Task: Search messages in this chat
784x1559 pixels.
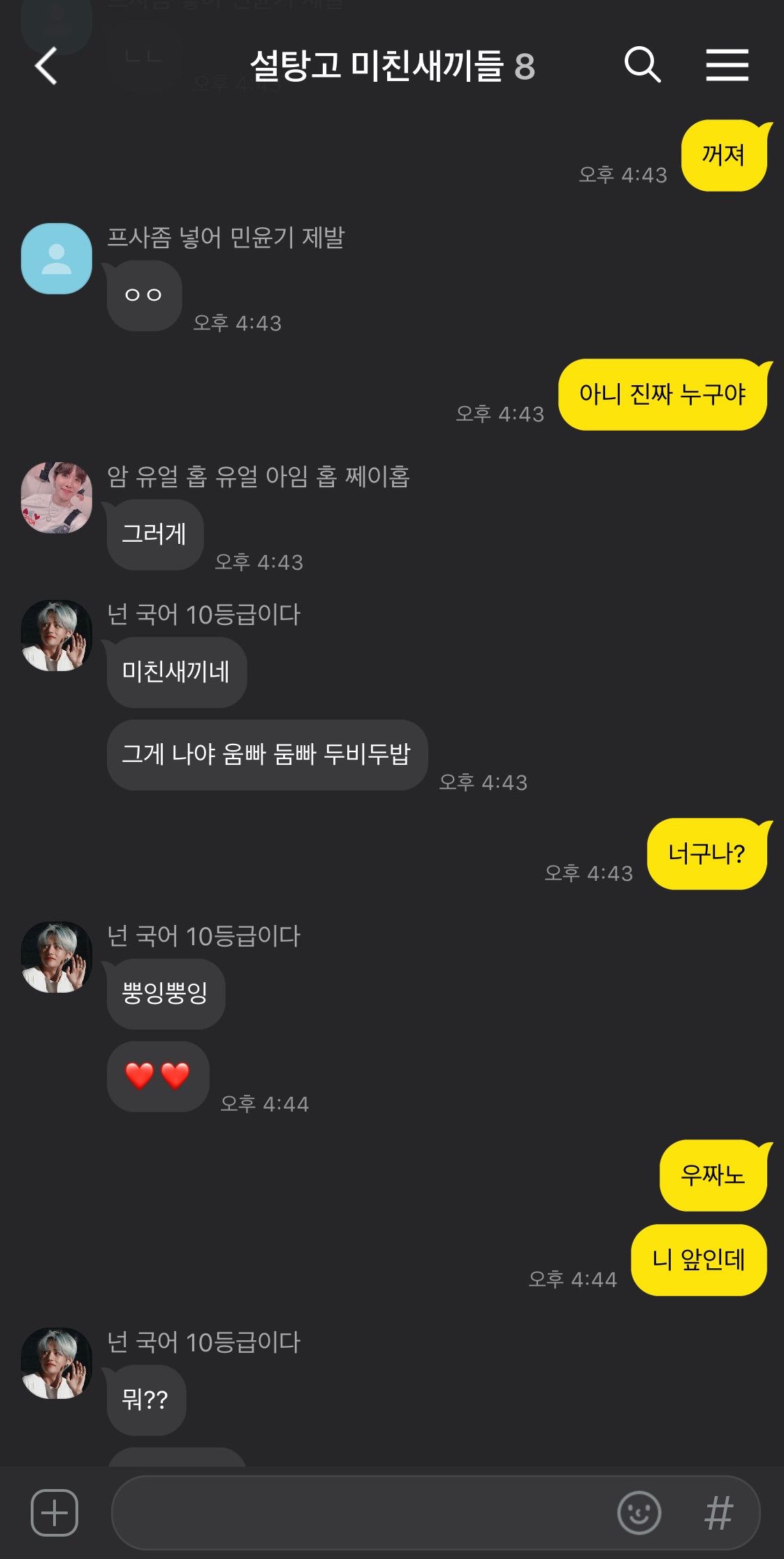Action: click(642, 65)
